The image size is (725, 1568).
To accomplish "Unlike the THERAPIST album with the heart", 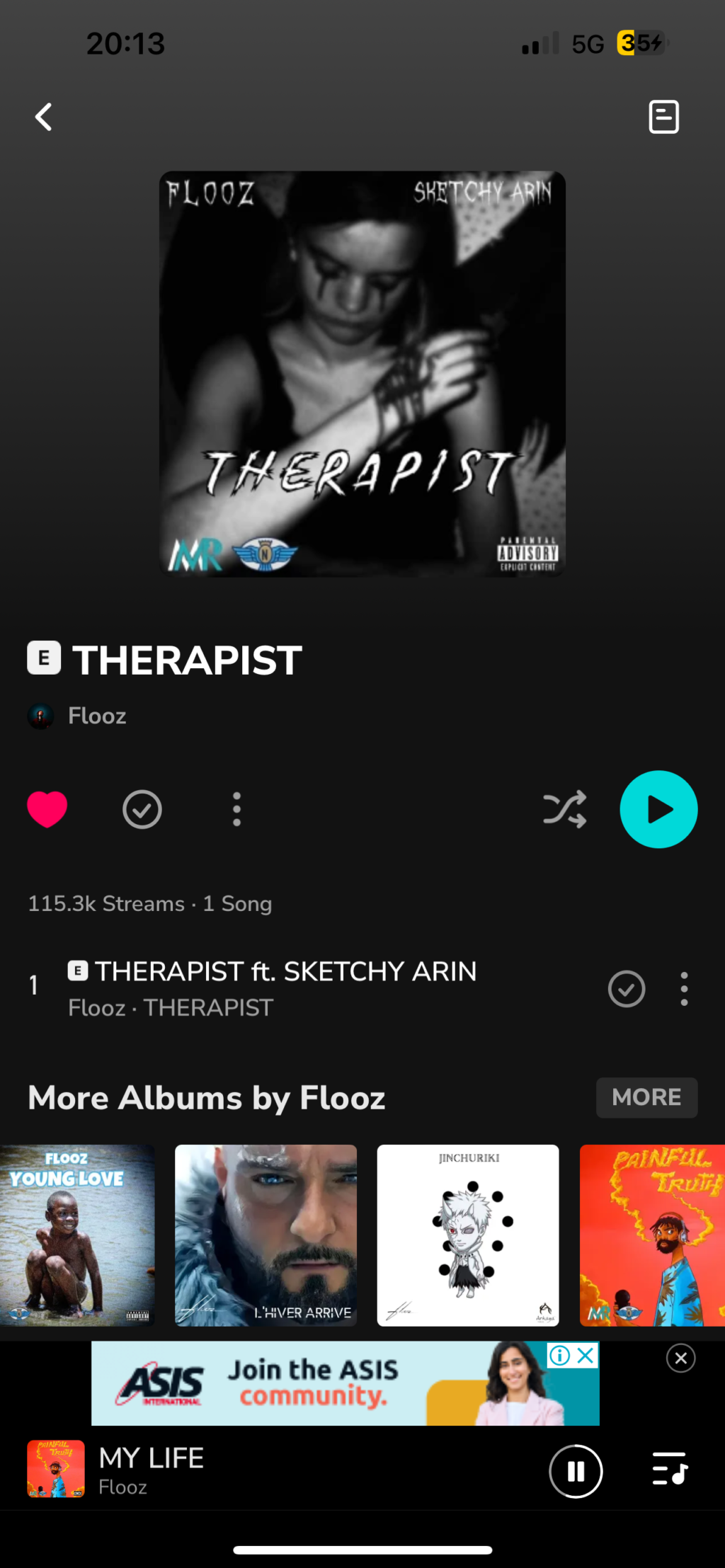I will 47,809.
